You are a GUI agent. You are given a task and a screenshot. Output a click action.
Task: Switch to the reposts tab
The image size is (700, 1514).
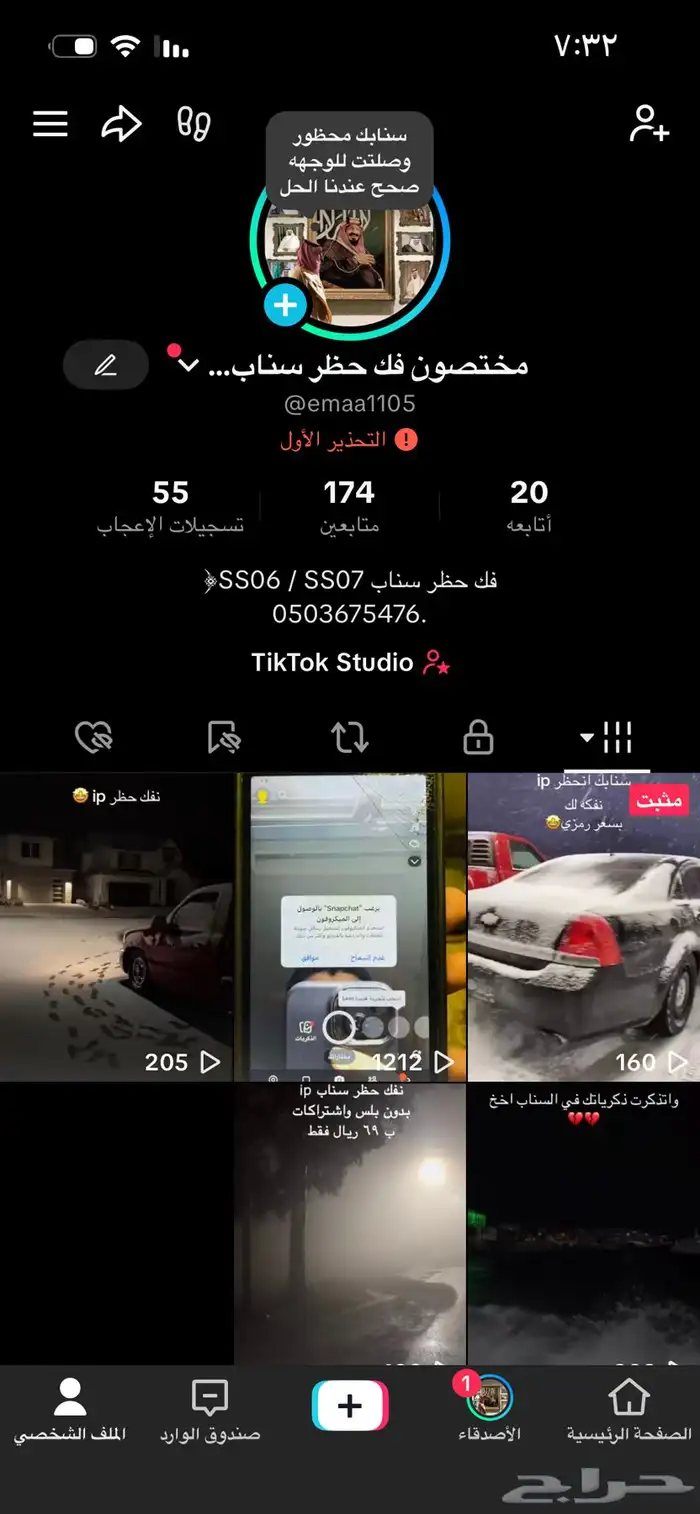point(350,738)
